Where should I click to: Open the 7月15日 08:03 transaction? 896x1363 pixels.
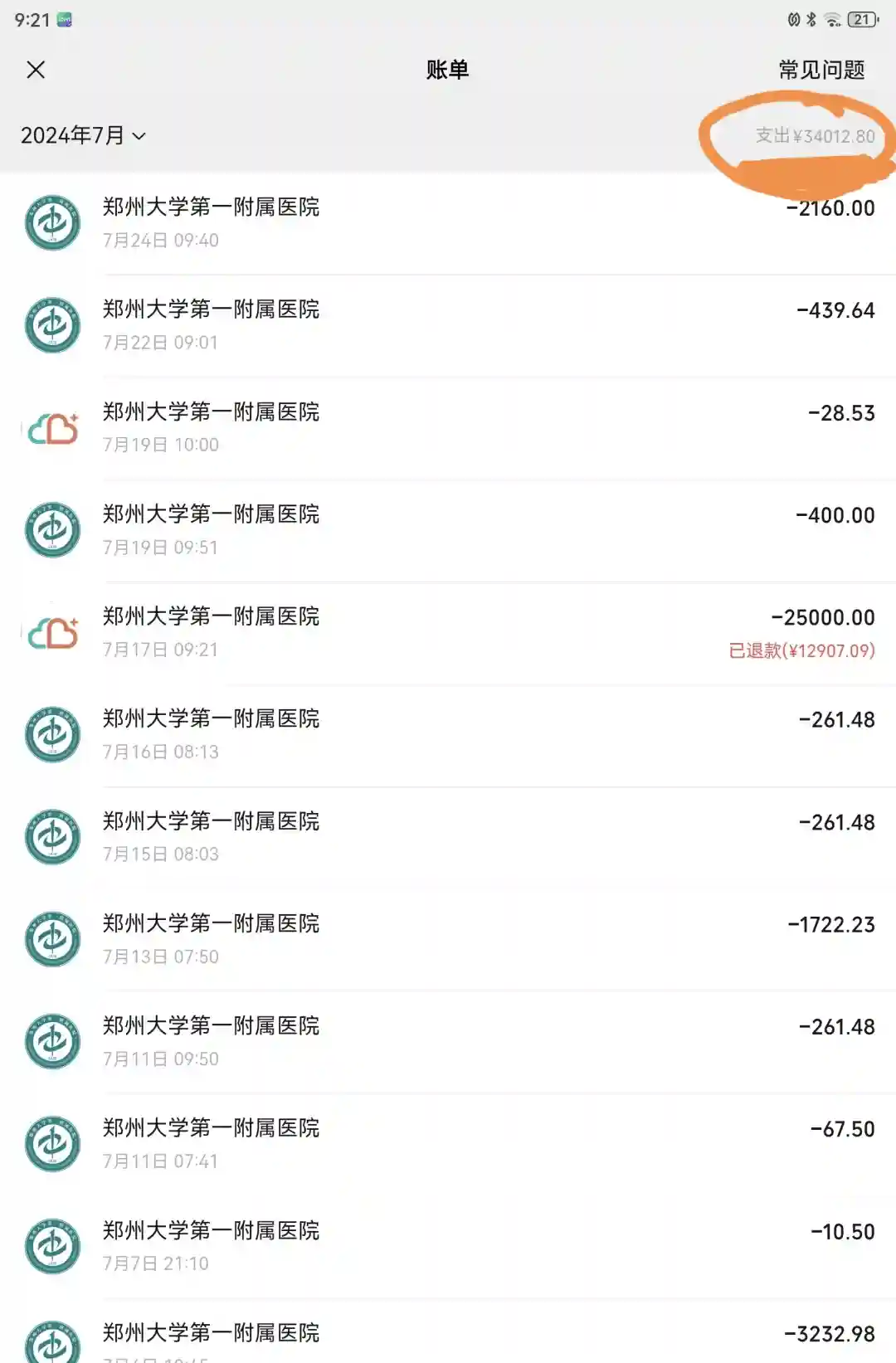pyautogui.click(x=448, y=837)
